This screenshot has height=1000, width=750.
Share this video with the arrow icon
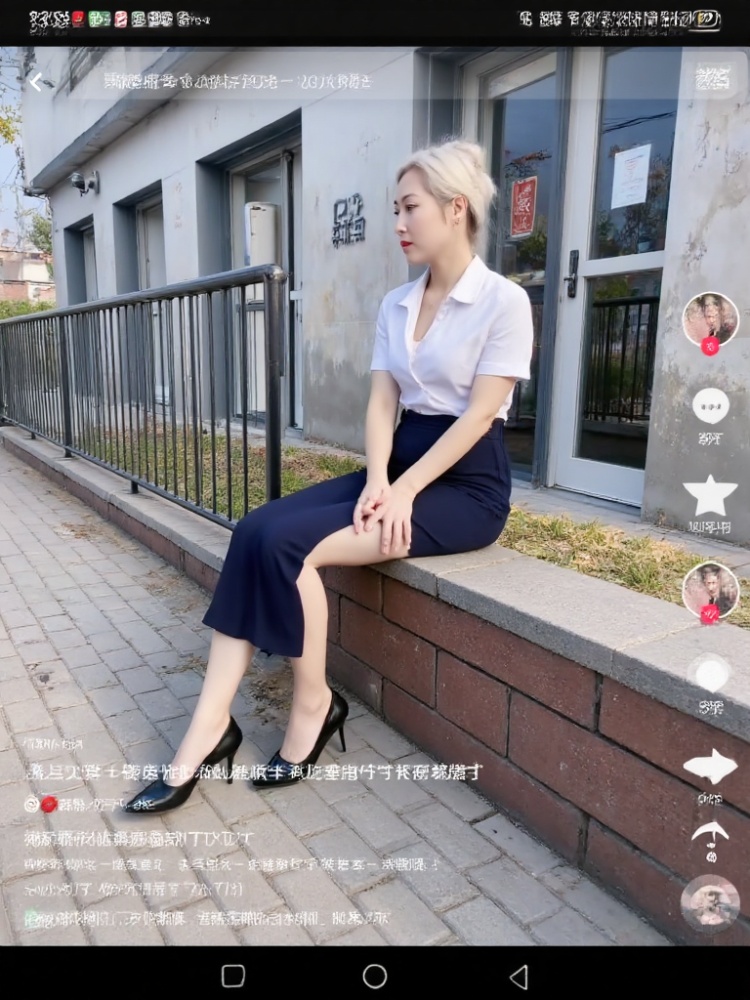point(710,767)
